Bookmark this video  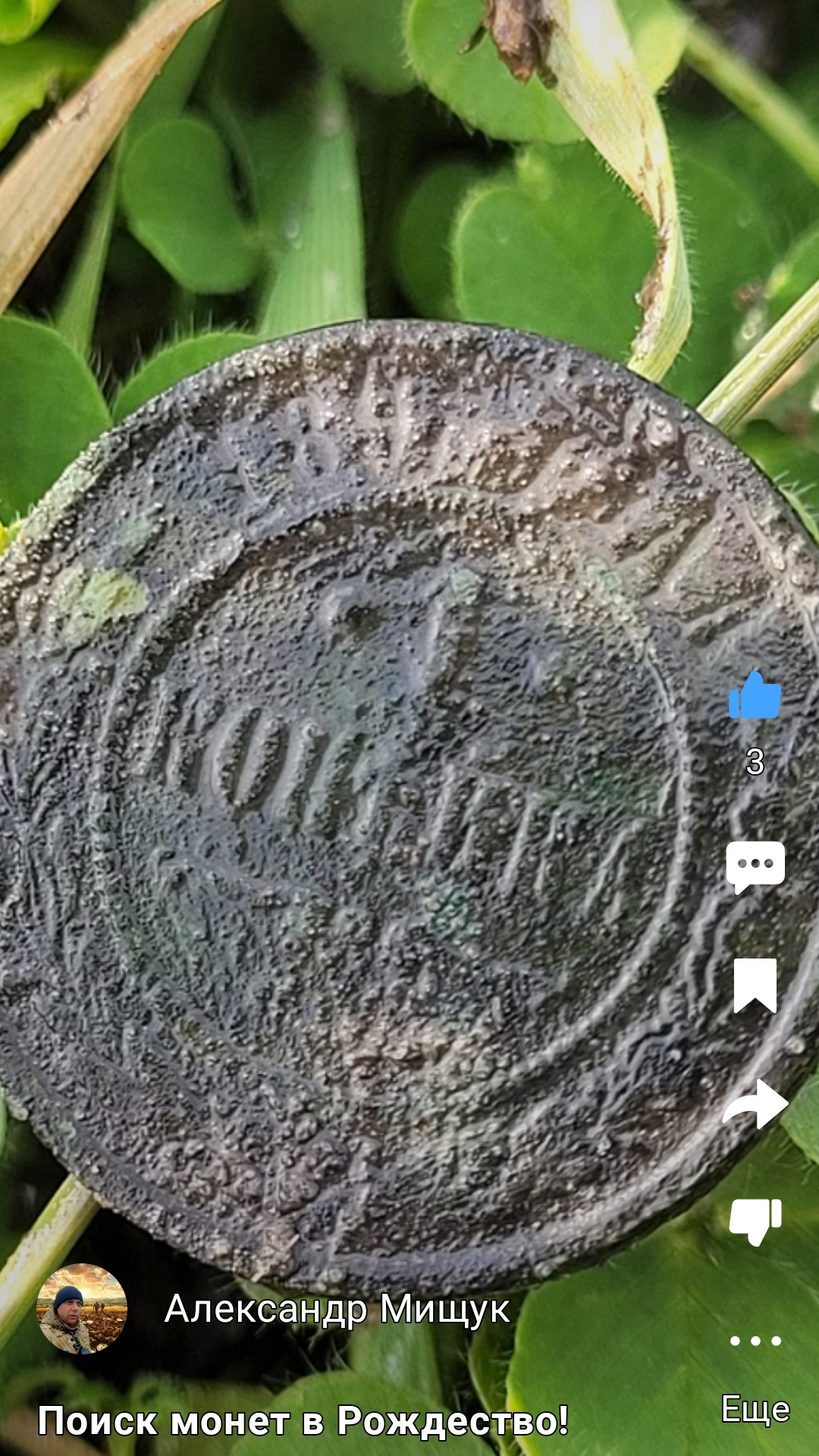(755, 984)
